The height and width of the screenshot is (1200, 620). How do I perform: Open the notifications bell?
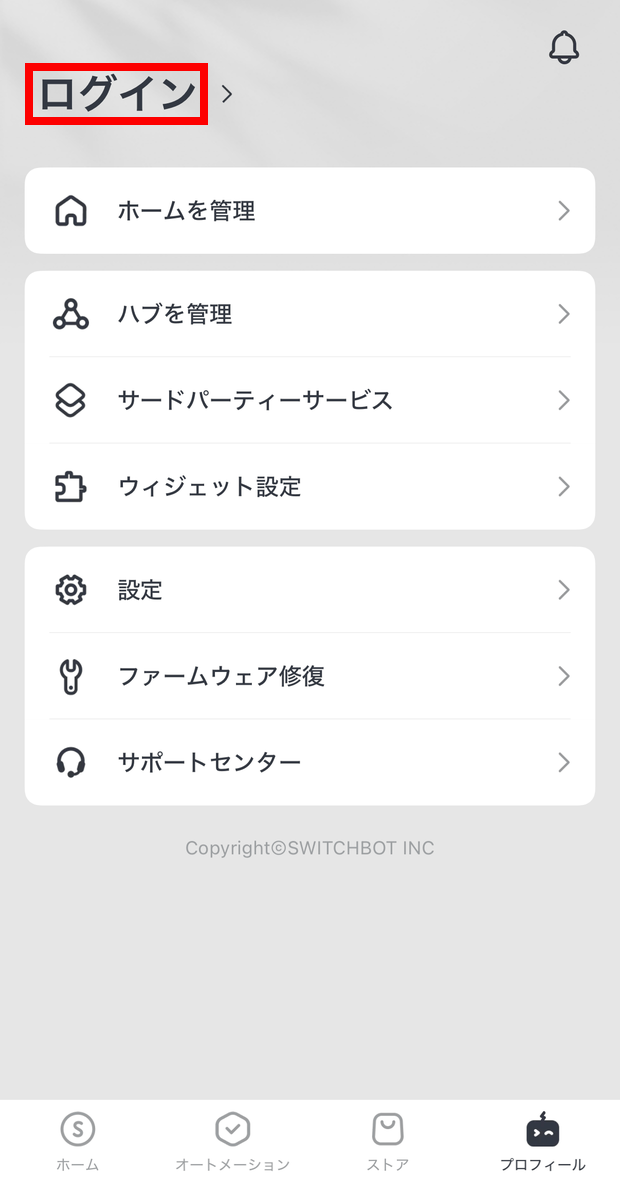564,47
